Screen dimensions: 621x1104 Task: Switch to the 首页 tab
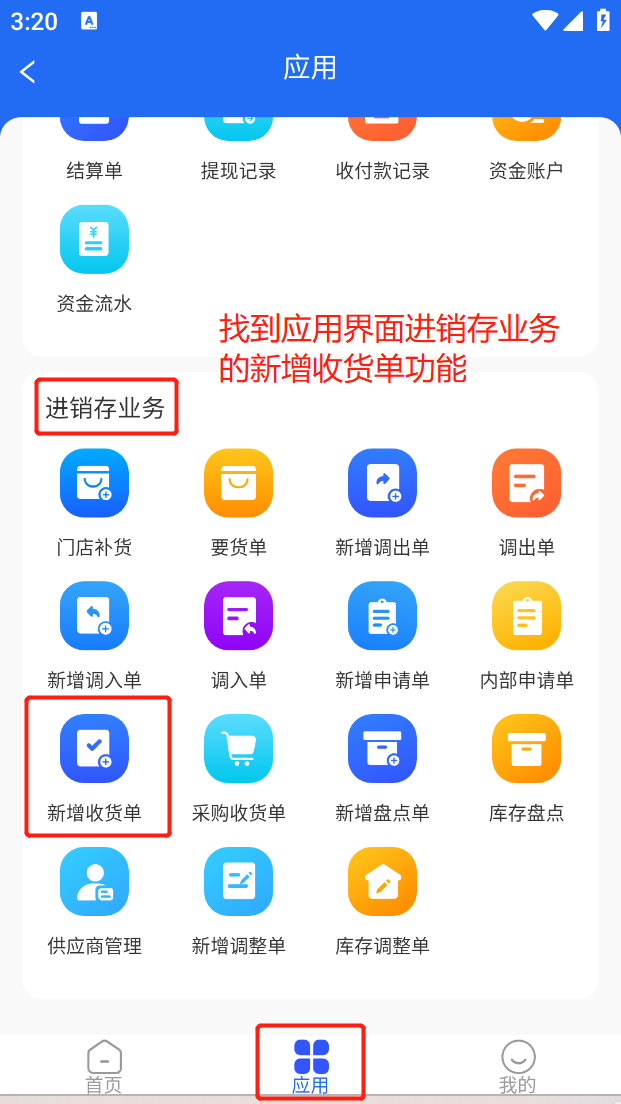(104, 1066)
